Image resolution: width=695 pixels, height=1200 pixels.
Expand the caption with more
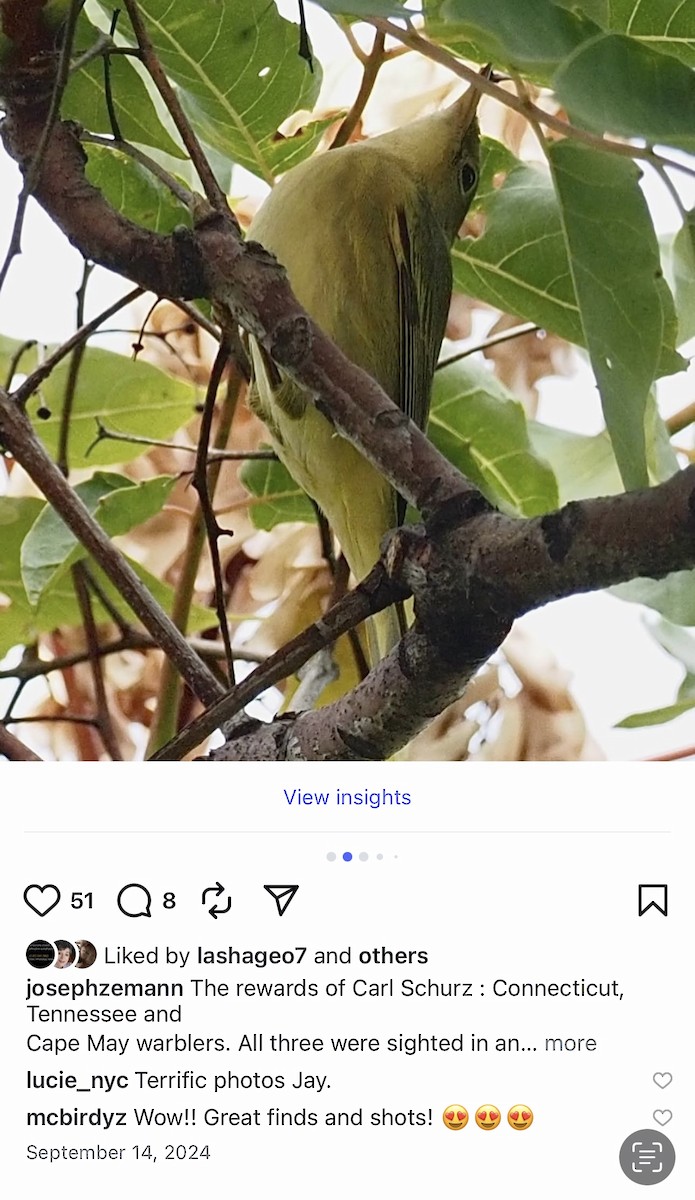click(570, 1043)
